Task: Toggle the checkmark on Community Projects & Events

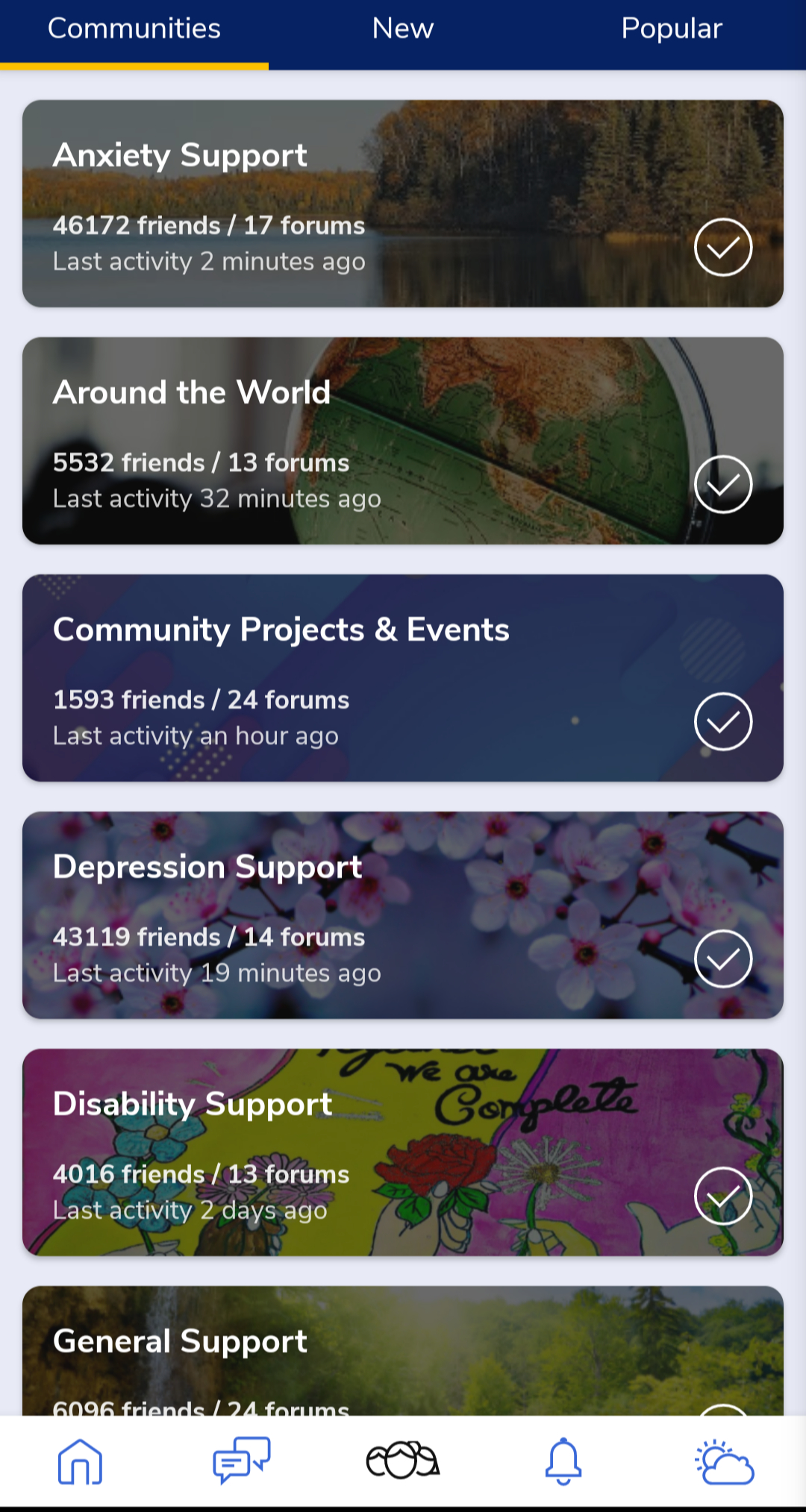Action: coord(722,722)
